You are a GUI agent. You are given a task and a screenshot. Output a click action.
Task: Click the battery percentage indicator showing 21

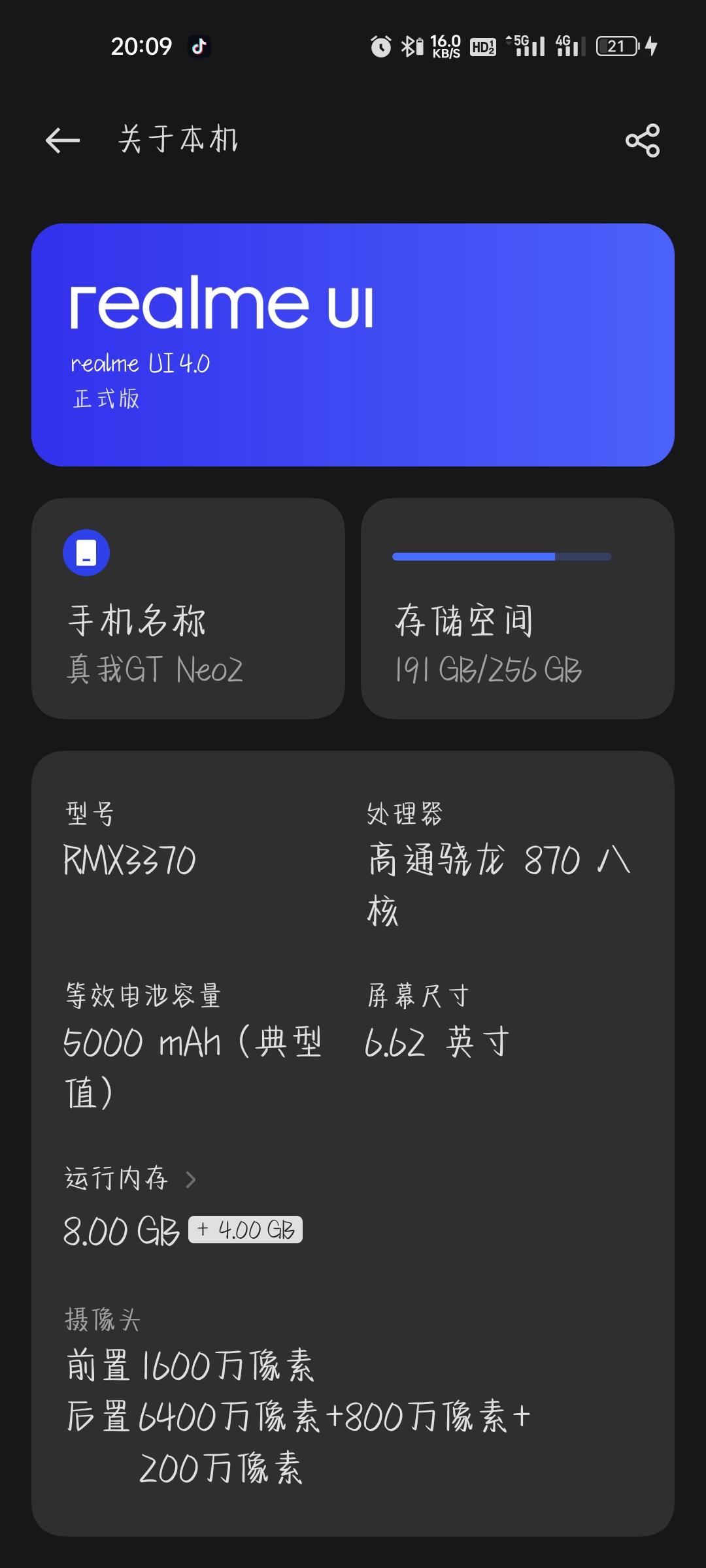click(x=615, y=46)
